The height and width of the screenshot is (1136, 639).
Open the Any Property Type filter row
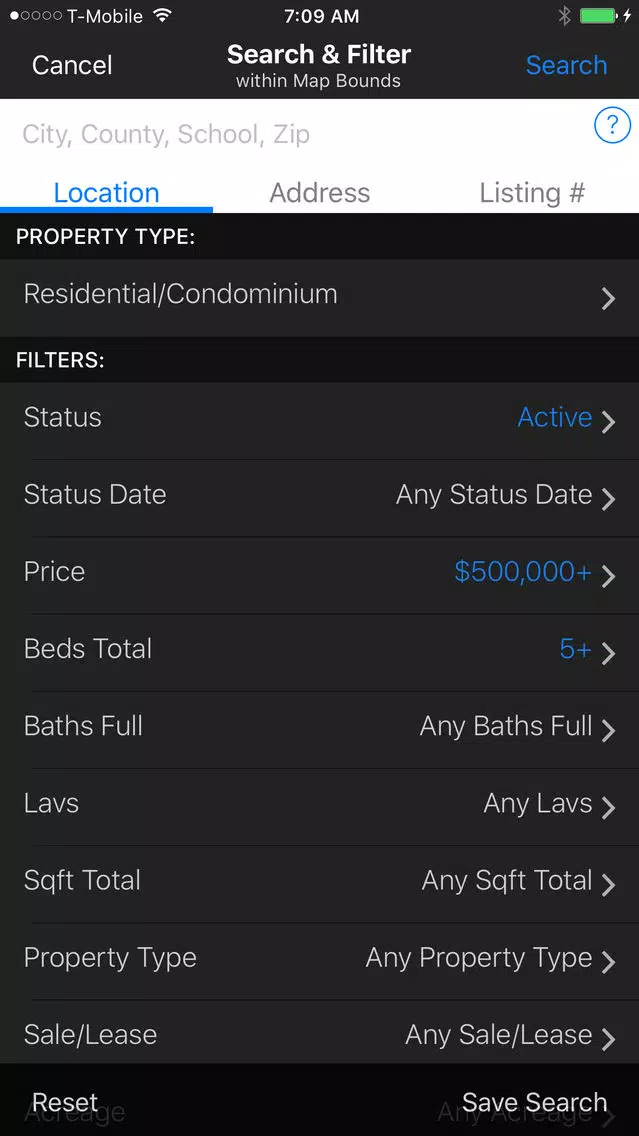(320, 961)
